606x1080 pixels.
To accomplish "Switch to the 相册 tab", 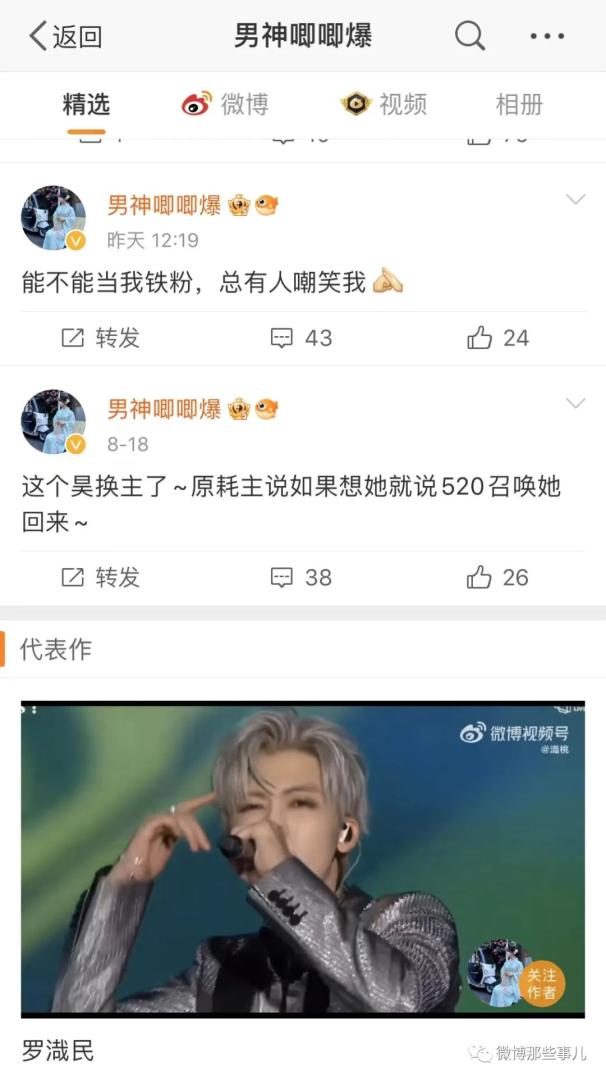I will tap(519, 104).
